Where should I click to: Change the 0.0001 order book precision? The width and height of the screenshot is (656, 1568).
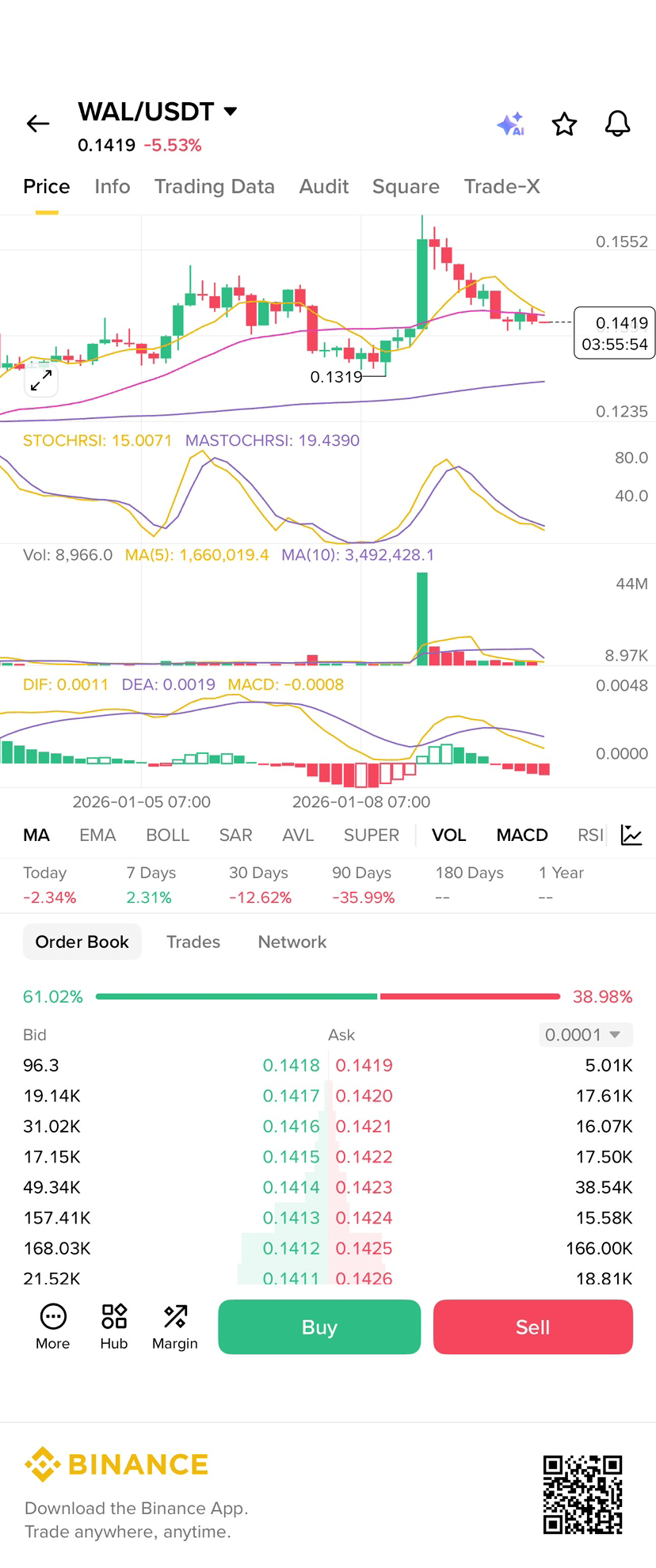585,1034
